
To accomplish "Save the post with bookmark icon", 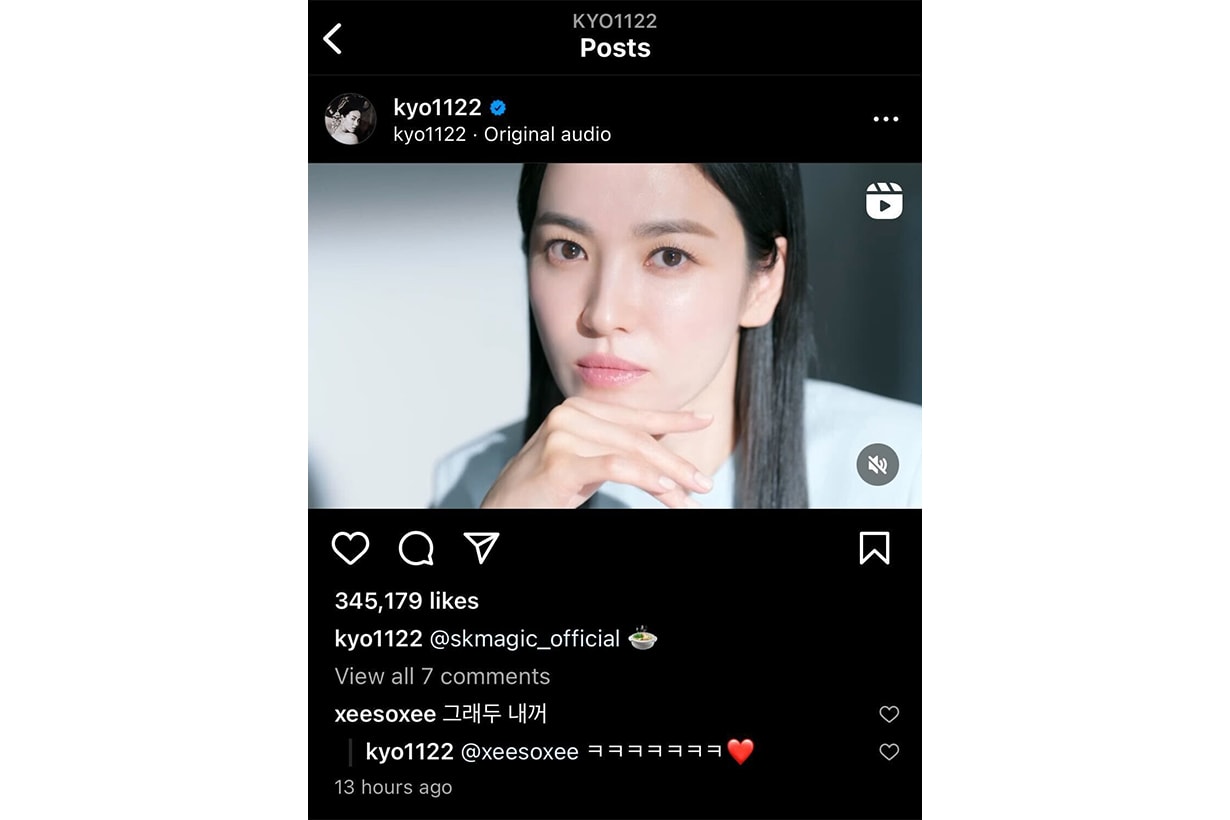I will click(874, 548).
